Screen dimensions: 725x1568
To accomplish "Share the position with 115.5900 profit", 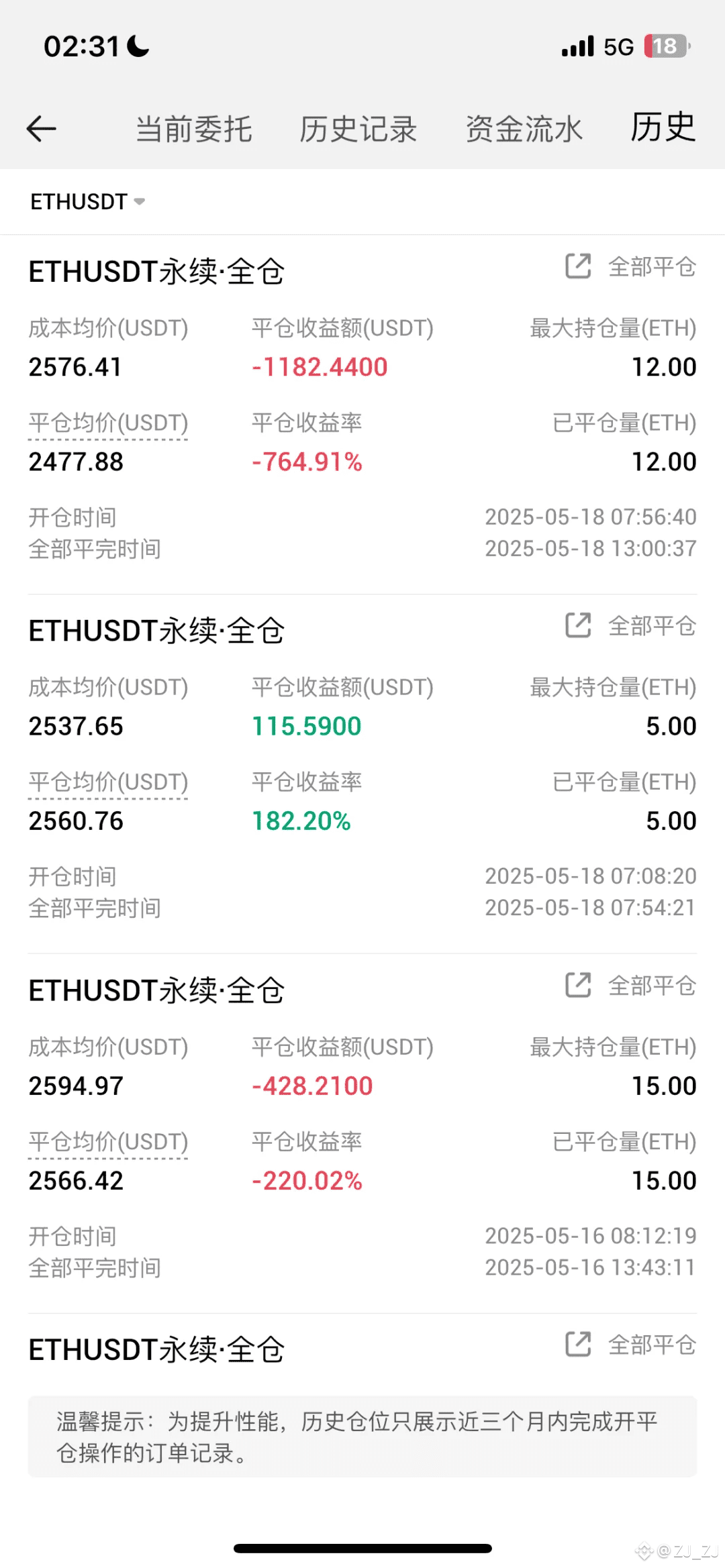I will [x=578, y=625].
